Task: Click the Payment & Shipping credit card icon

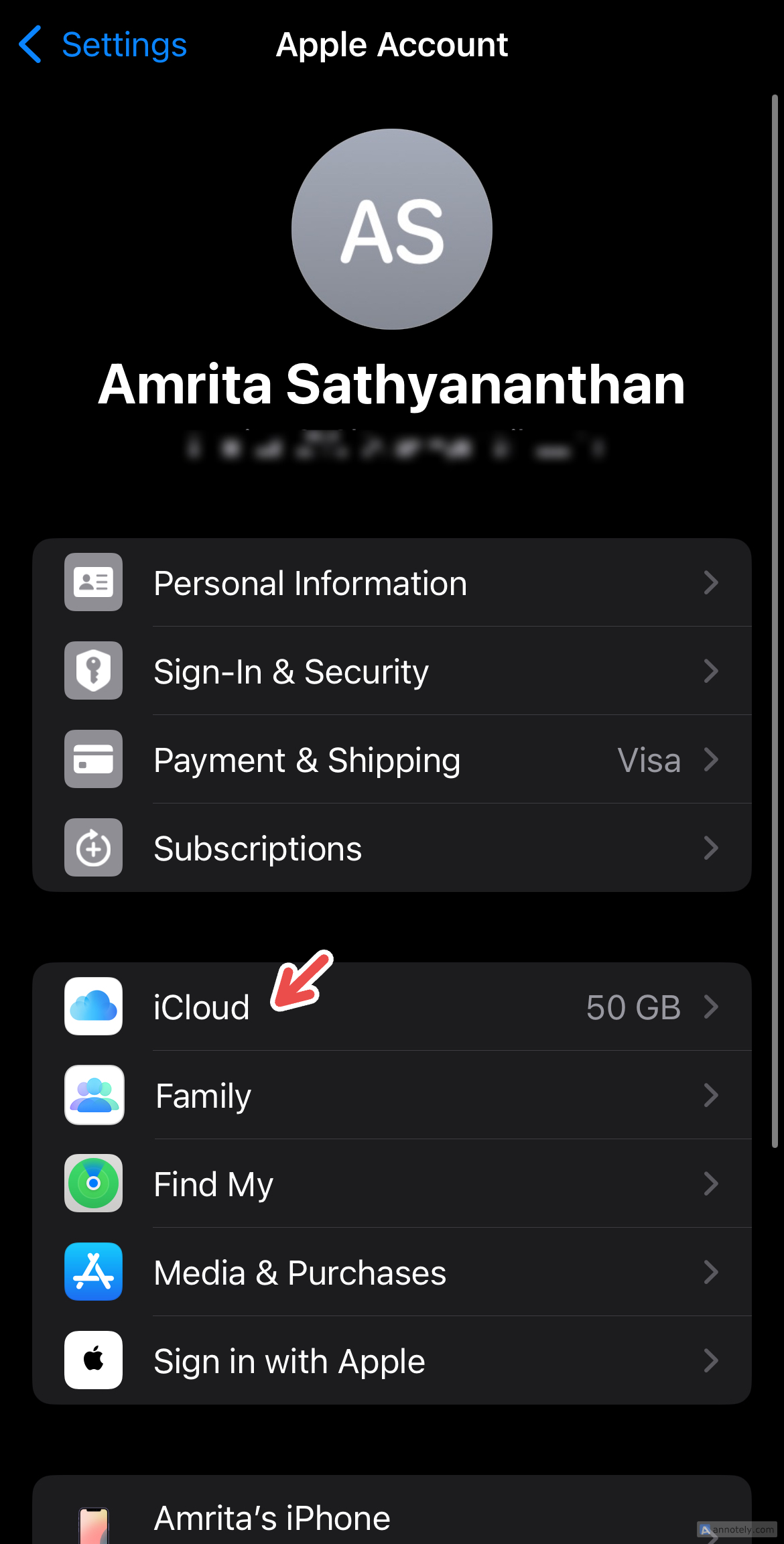Action: click(92, 759)
